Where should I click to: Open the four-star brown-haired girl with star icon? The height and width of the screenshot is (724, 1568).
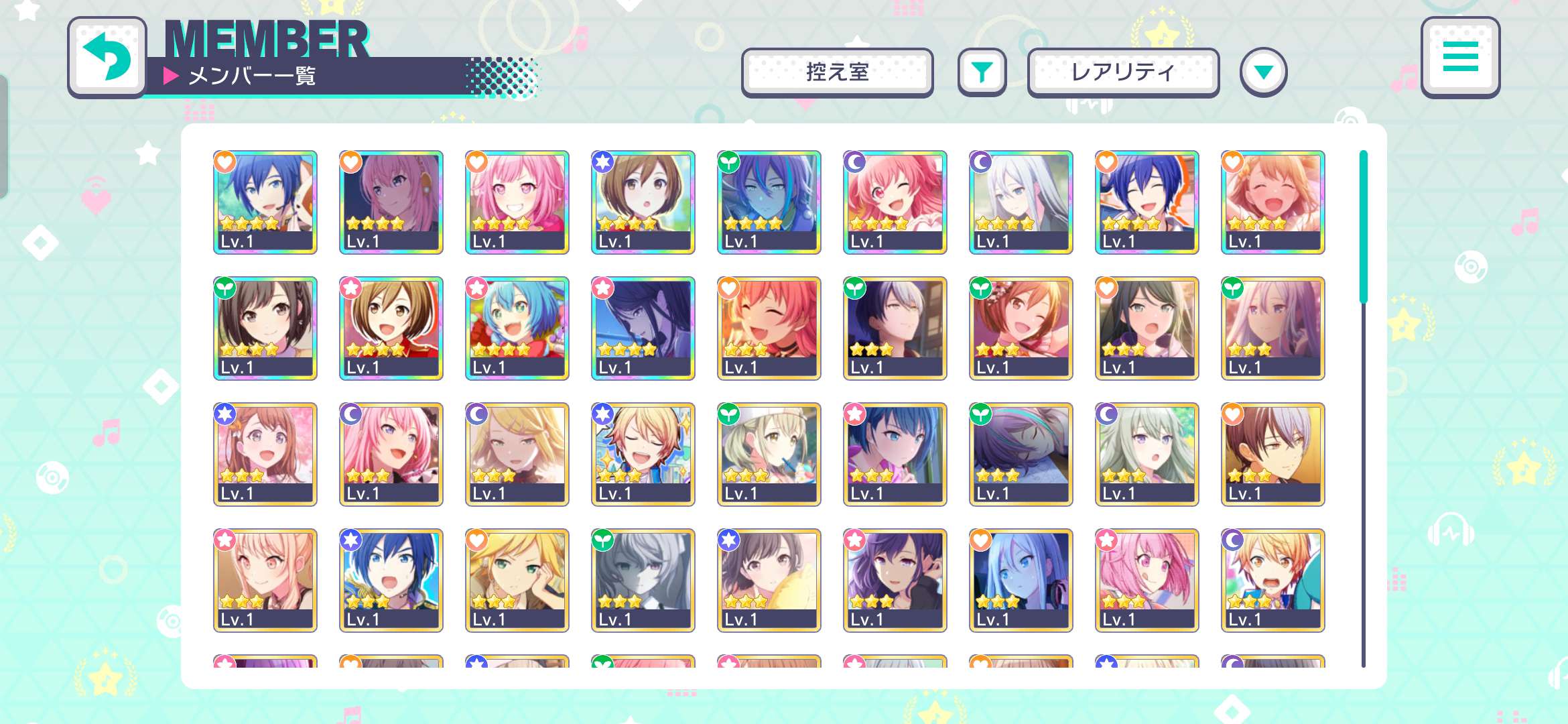pyautogui.click(x=643, y=202)
